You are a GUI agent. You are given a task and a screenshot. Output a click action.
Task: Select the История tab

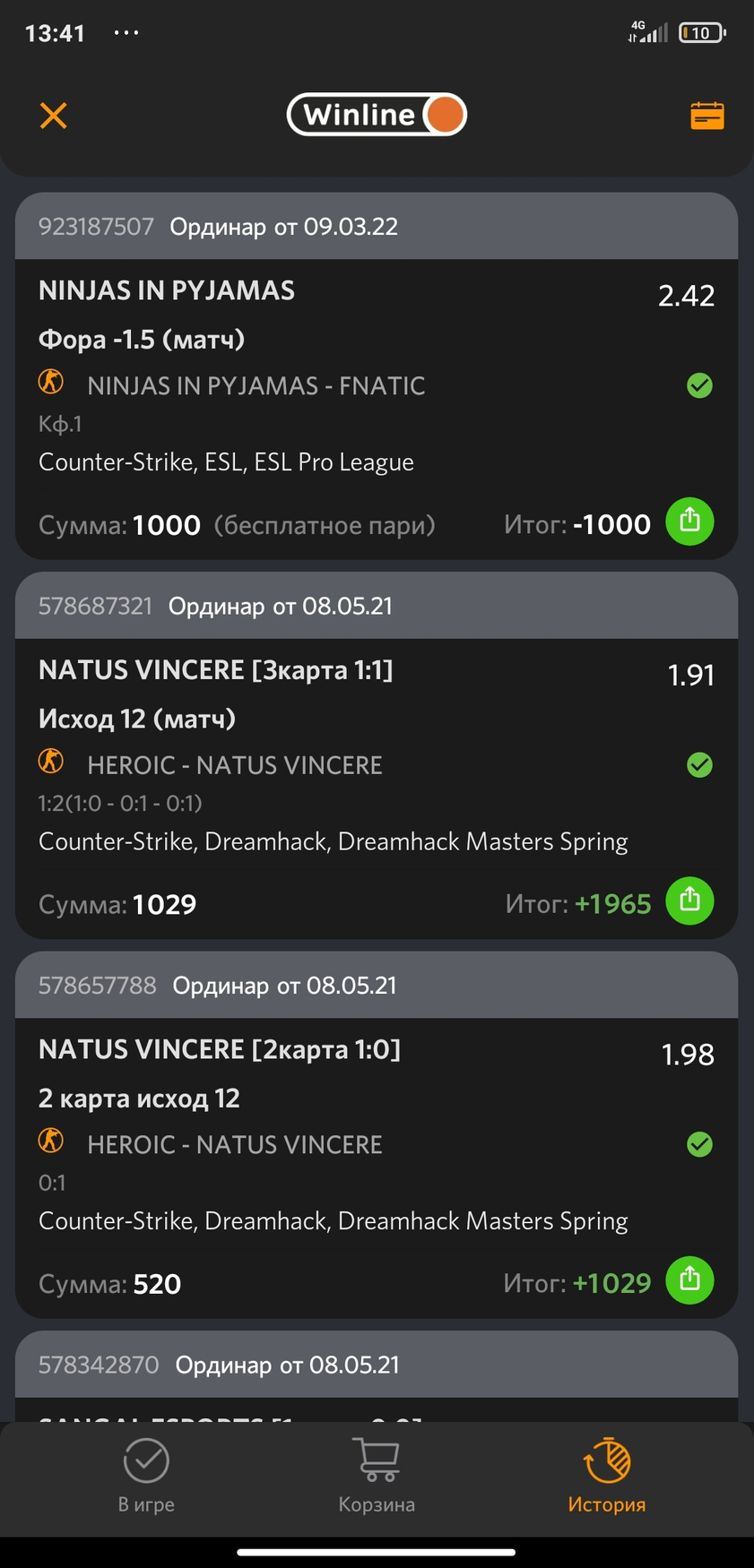click(x=607, y=1476)
